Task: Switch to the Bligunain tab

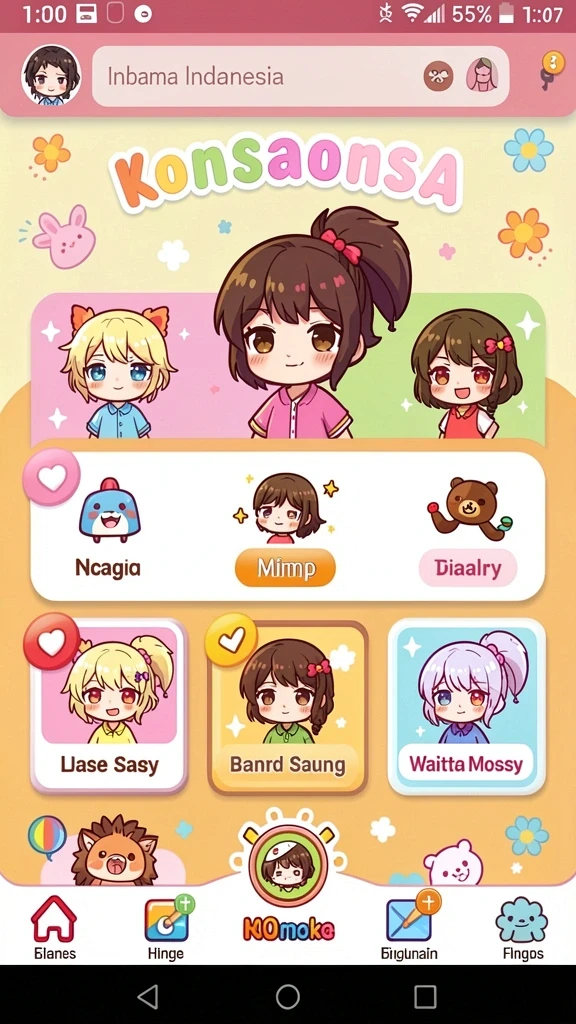Action: point(409,927)
